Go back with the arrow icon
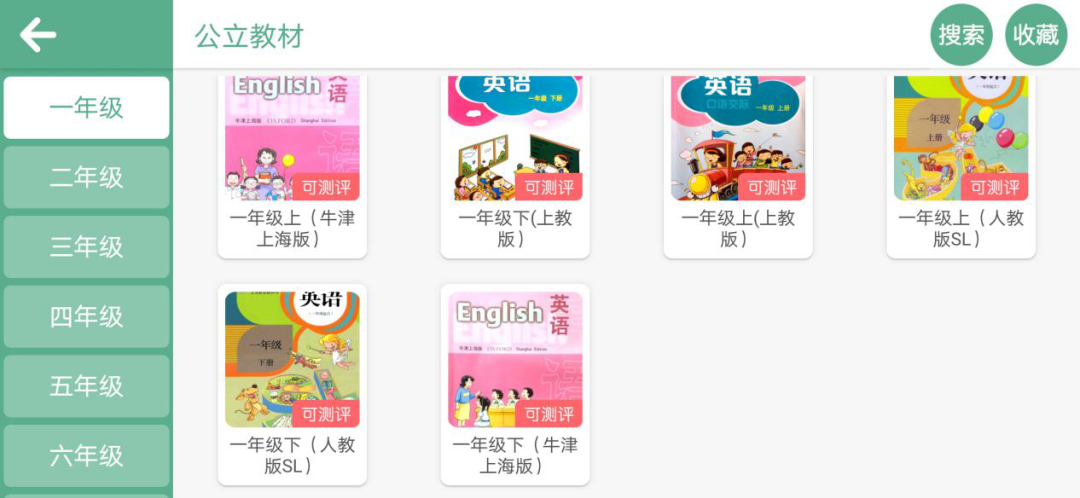The image size is (1080, 498). [x=38, y=35]
